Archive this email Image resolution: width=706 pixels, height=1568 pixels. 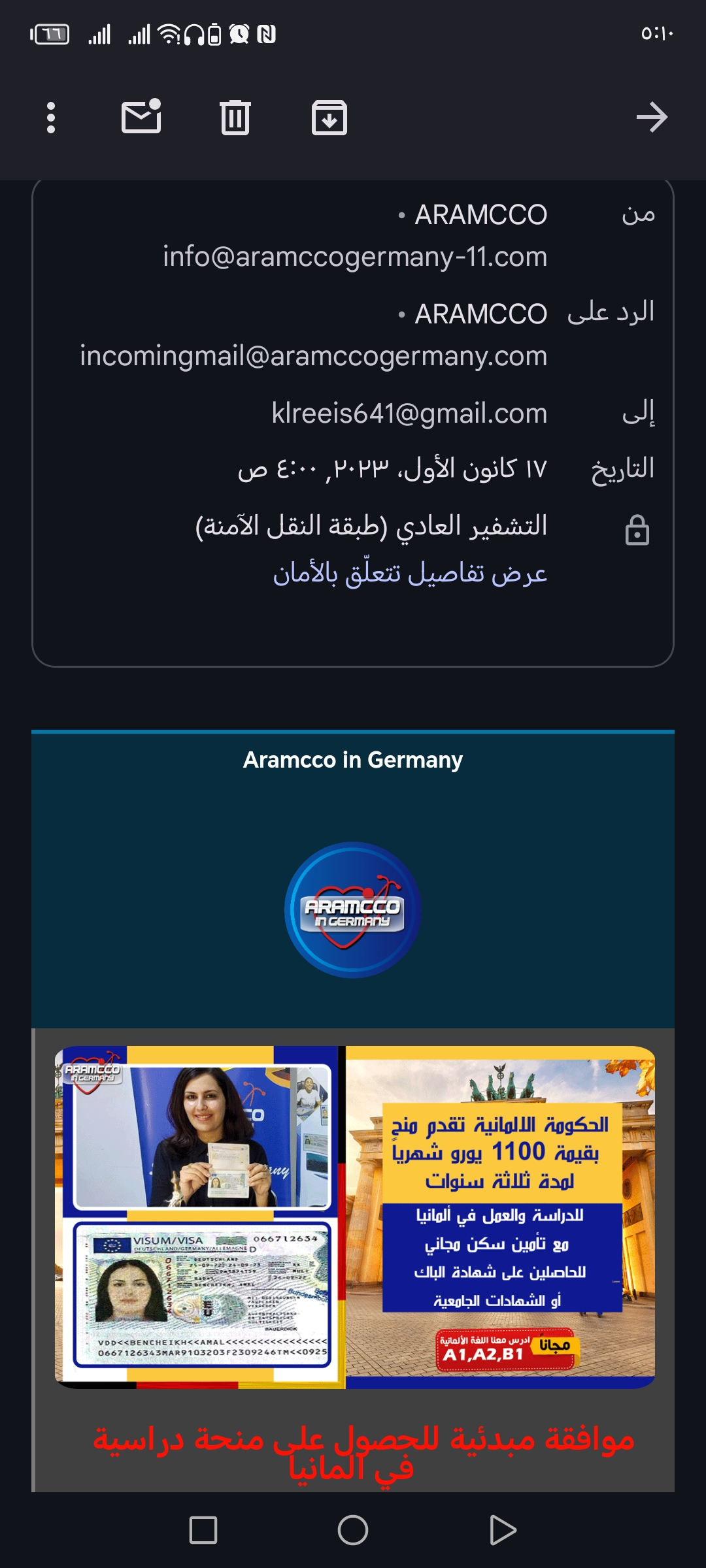(x=329, y=118)
